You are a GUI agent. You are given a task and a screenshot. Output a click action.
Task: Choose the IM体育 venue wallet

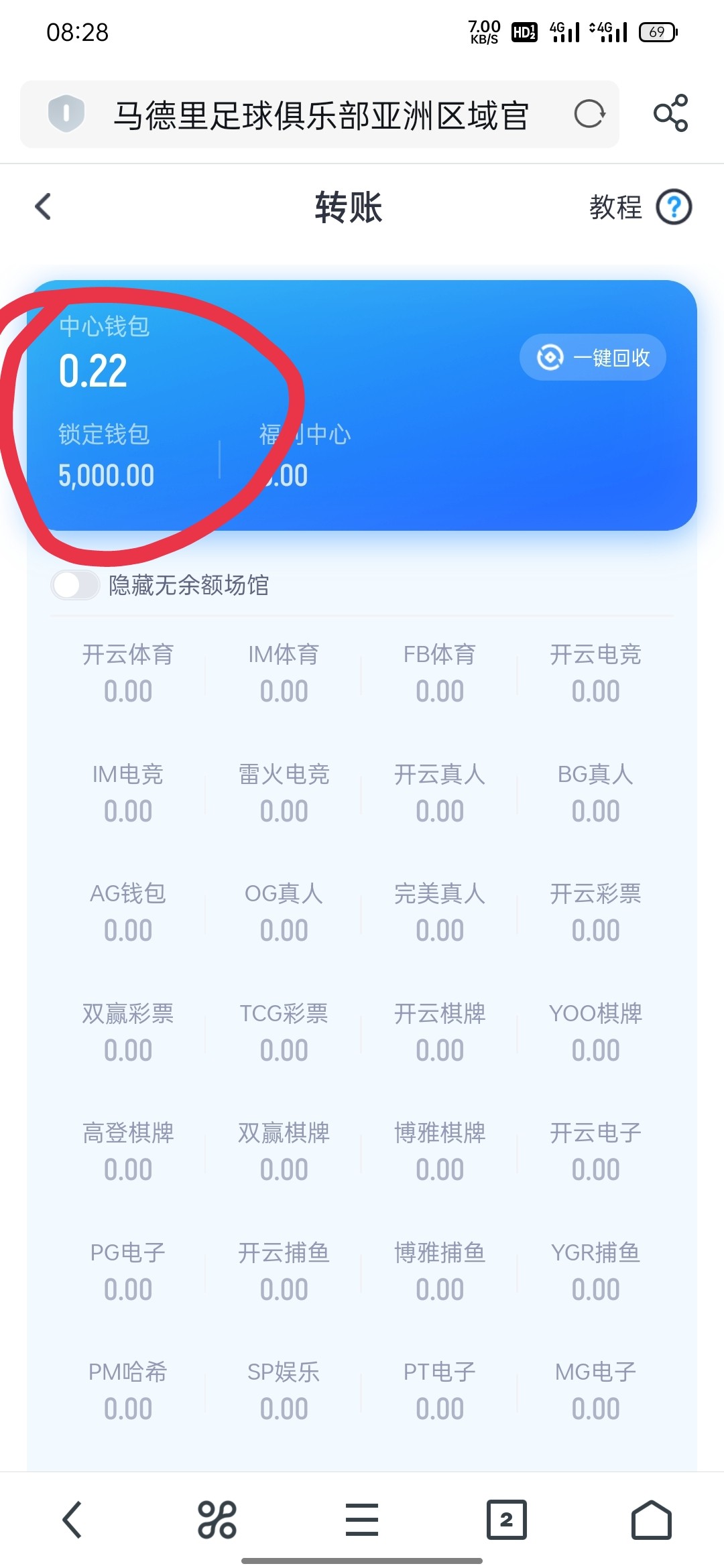[x=284, y=673]
